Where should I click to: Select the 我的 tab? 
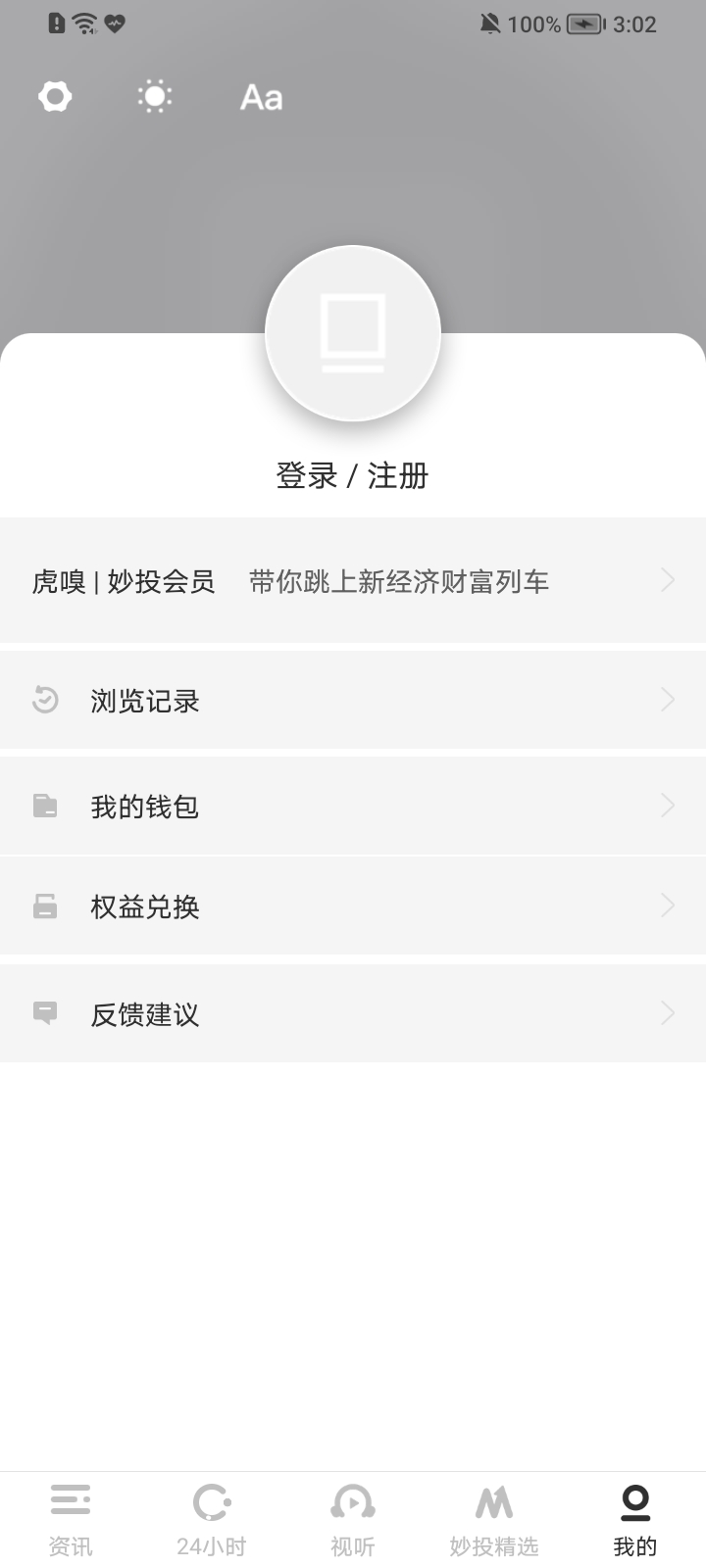[x=635, y=1519]
